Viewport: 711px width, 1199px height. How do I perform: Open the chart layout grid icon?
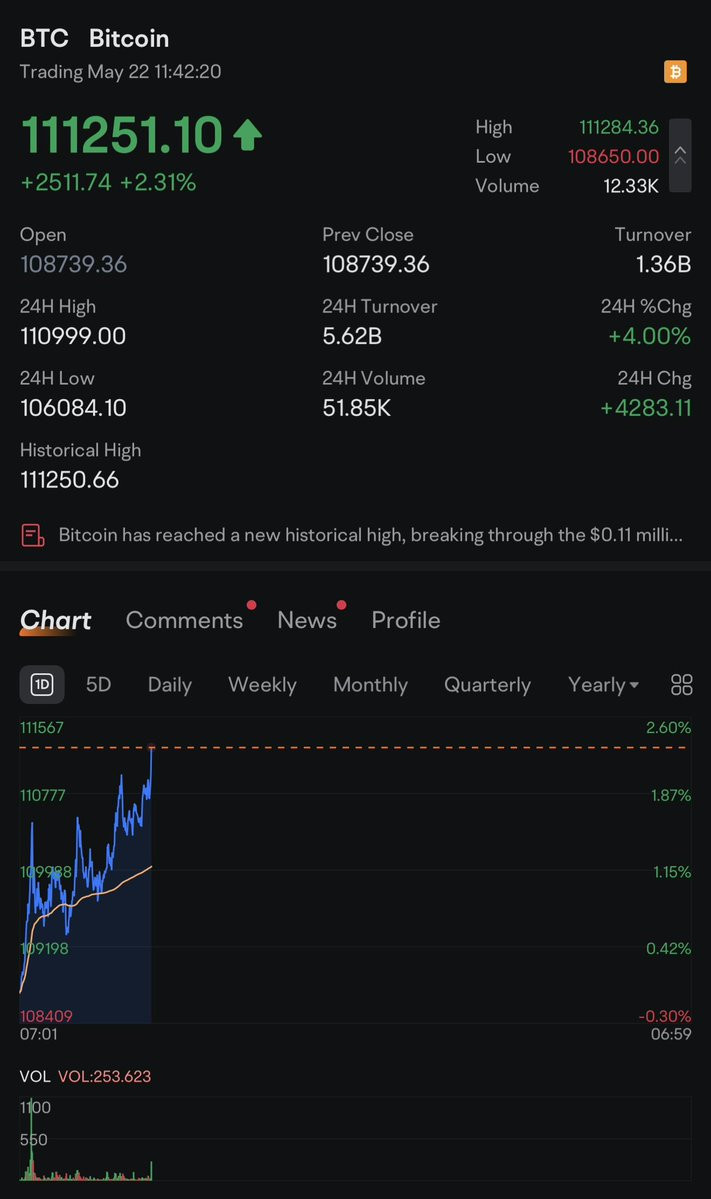[682, 685]
